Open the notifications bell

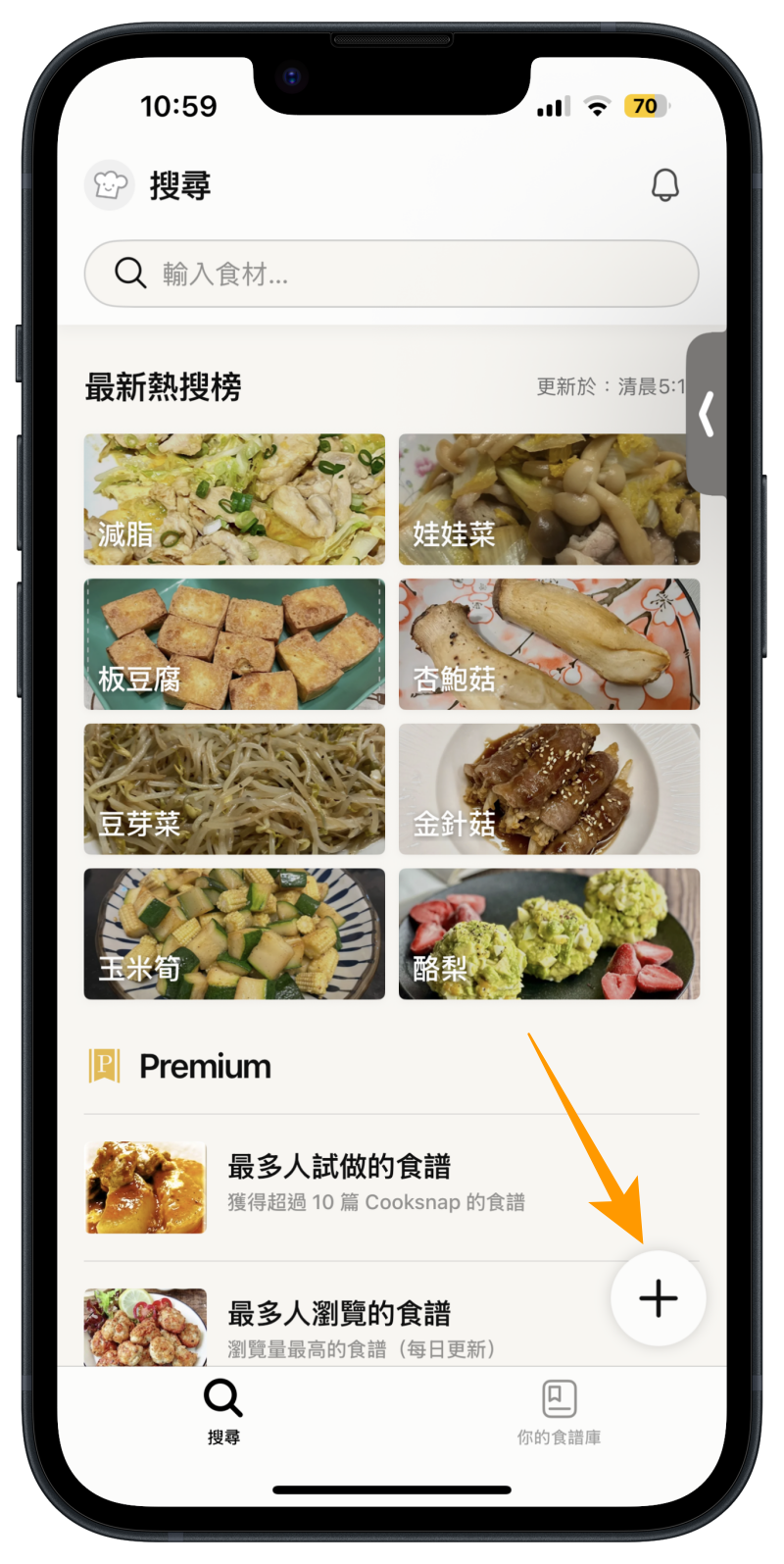click(665, 185)
